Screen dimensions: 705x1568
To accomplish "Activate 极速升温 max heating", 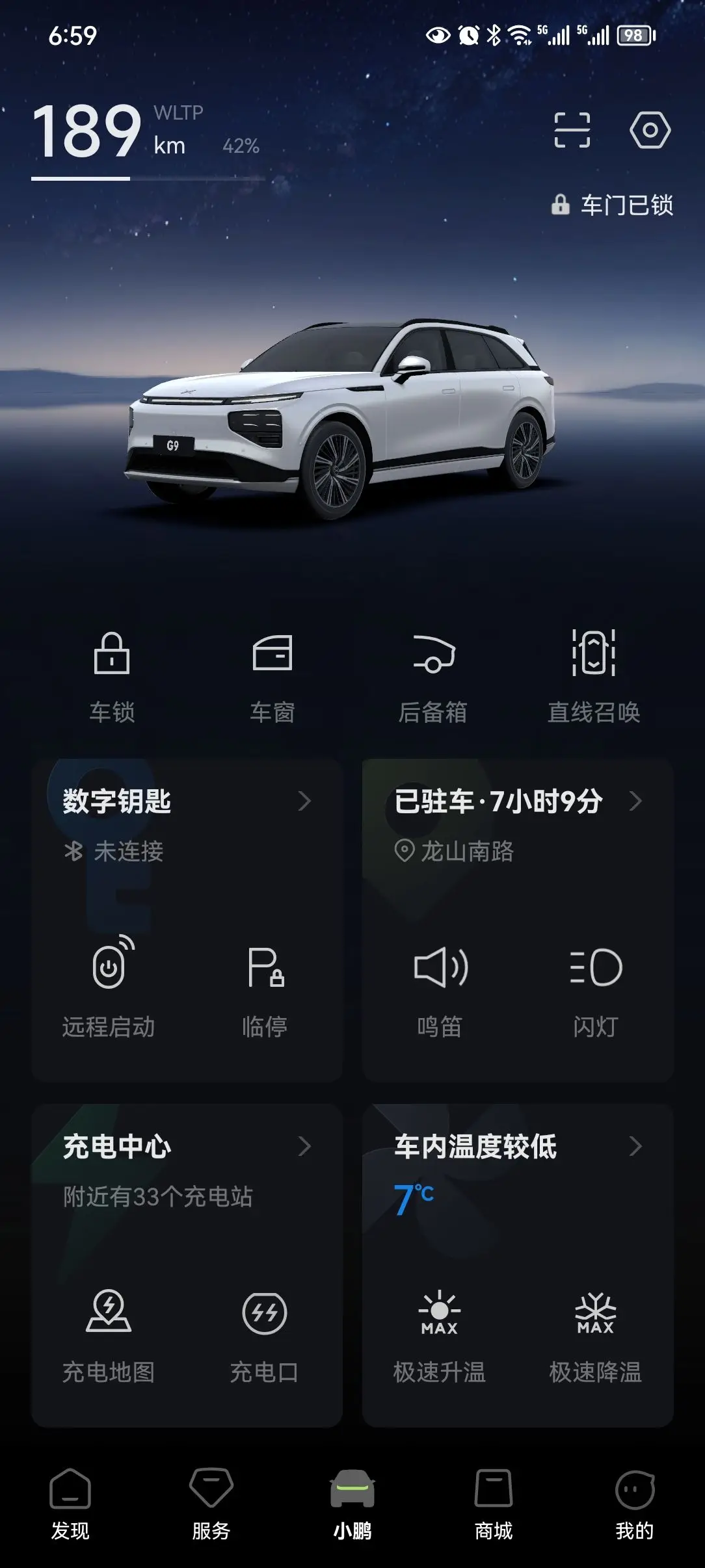I will 440,1334.
